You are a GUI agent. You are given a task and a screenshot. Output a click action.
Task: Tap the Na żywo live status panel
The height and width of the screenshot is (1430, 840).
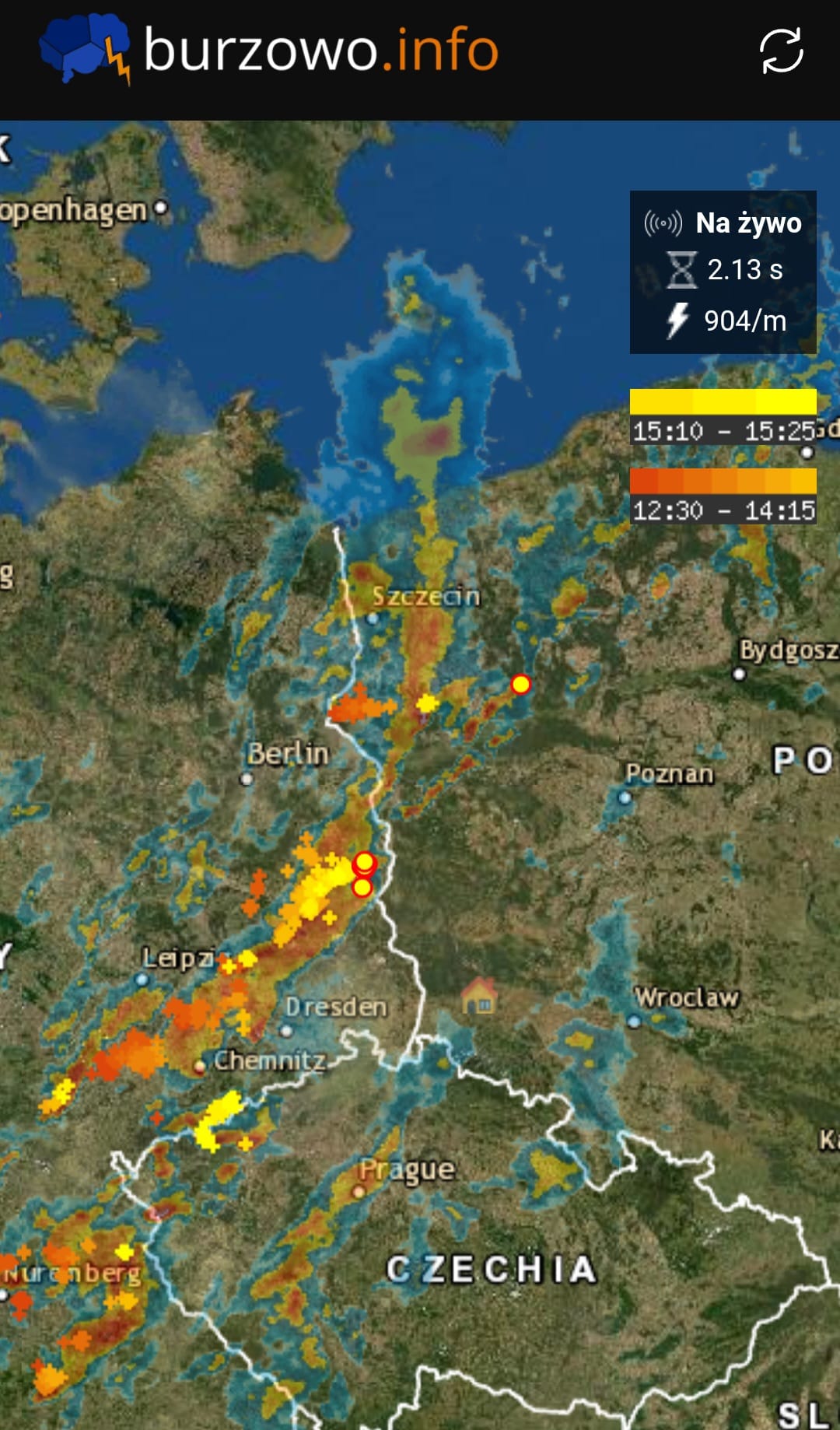pyautogui.click(x=723, y=272)
